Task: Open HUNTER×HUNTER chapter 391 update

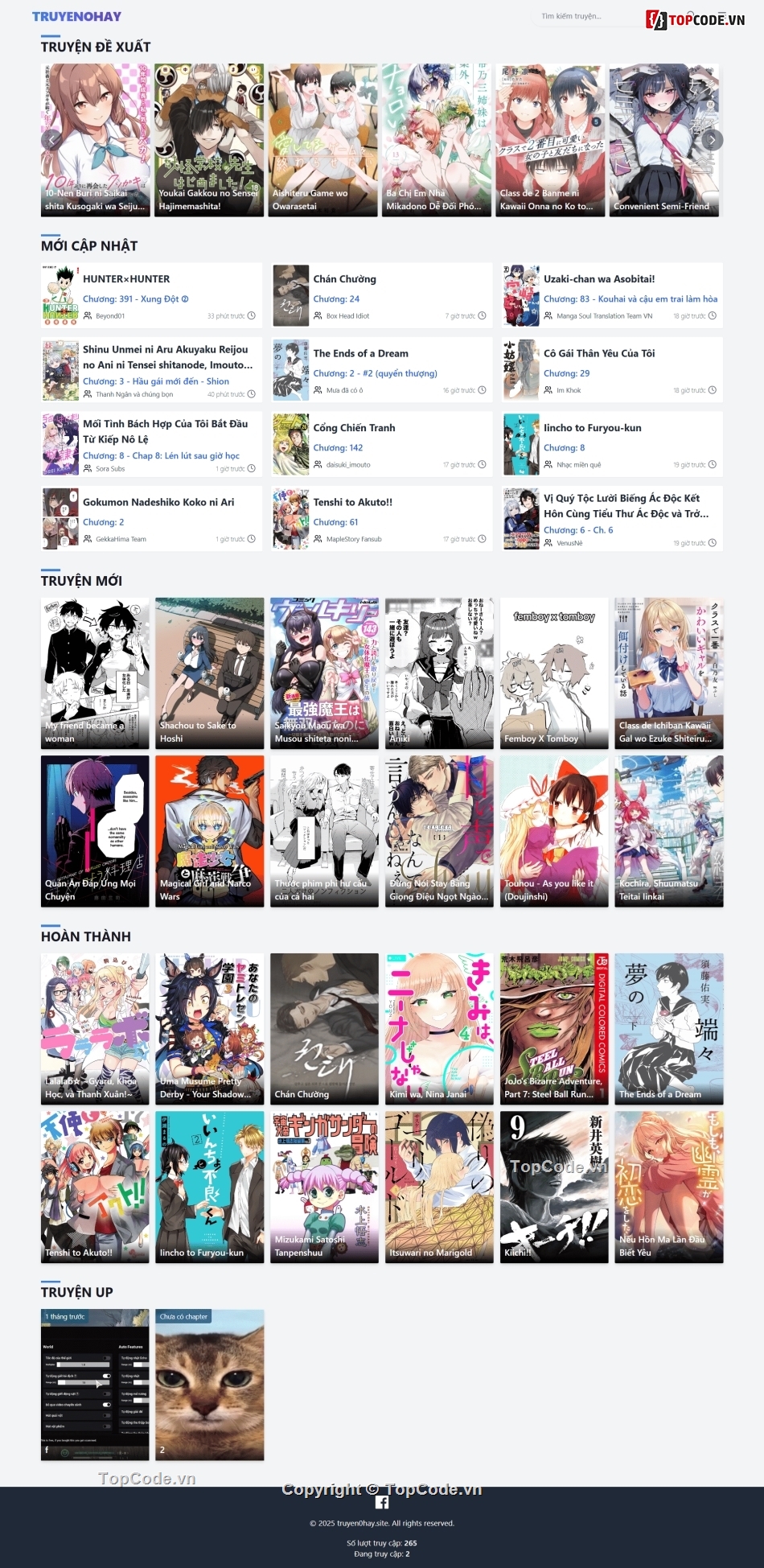Action: (x=135, y=298)
